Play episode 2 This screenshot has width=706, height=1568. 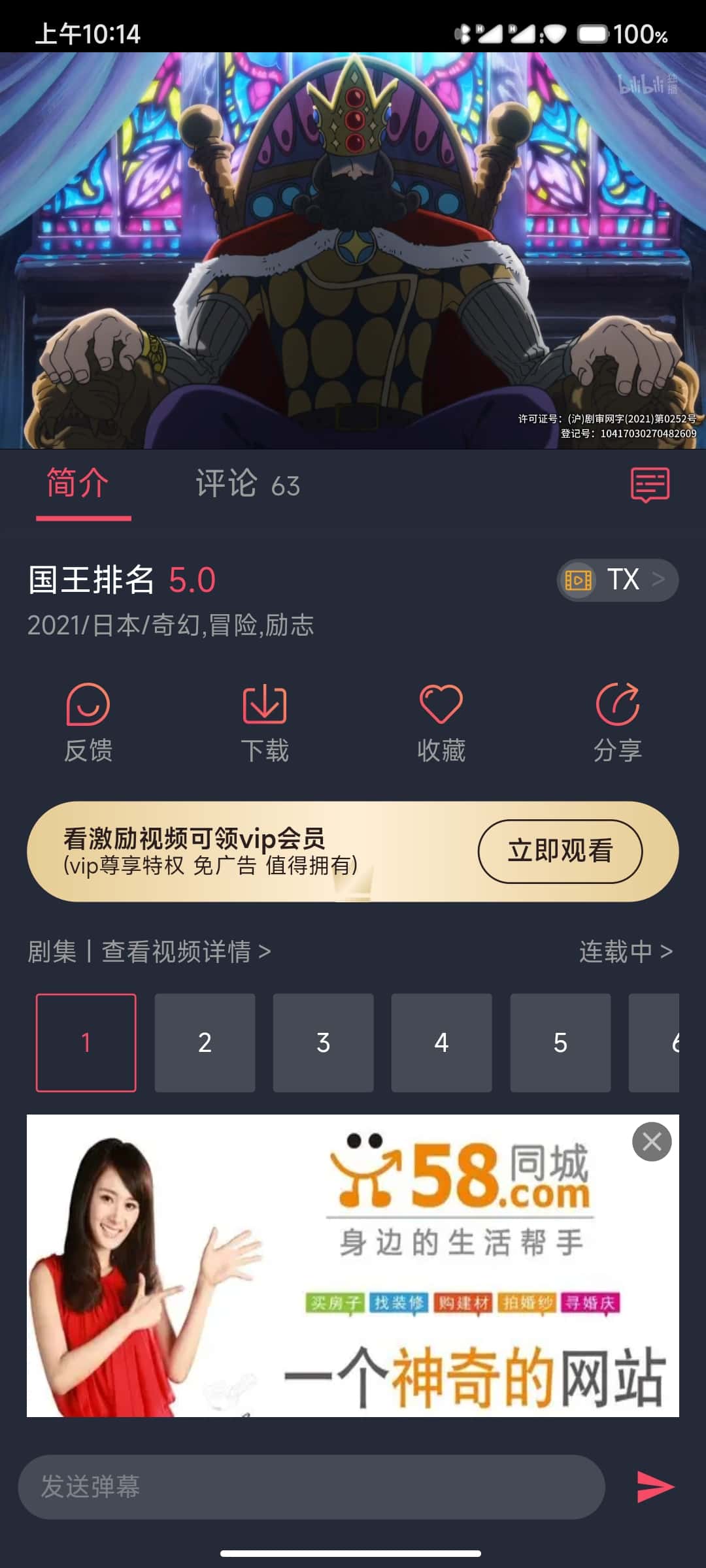[x=205, y=1043]
